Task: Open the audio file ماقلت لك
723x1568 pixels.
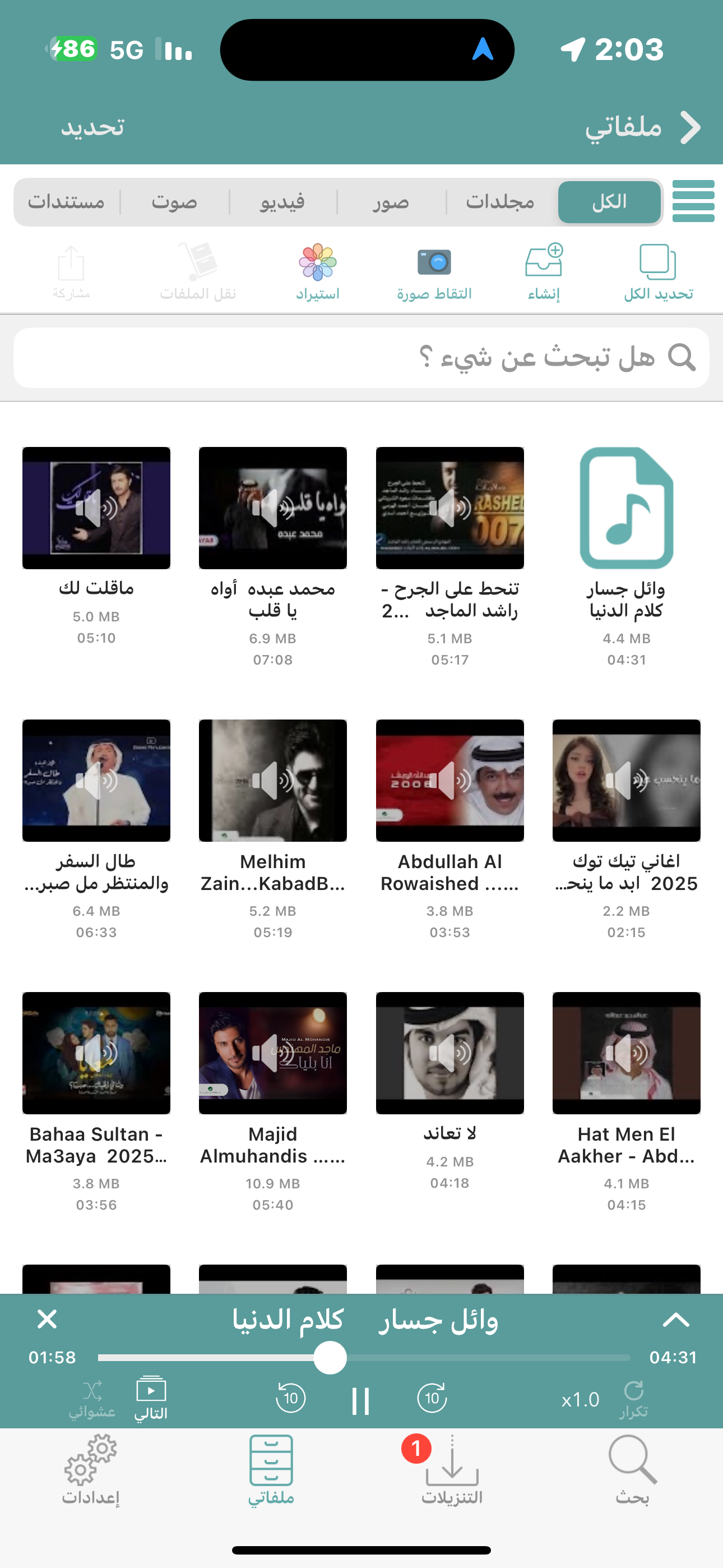Action: (96, 508)
